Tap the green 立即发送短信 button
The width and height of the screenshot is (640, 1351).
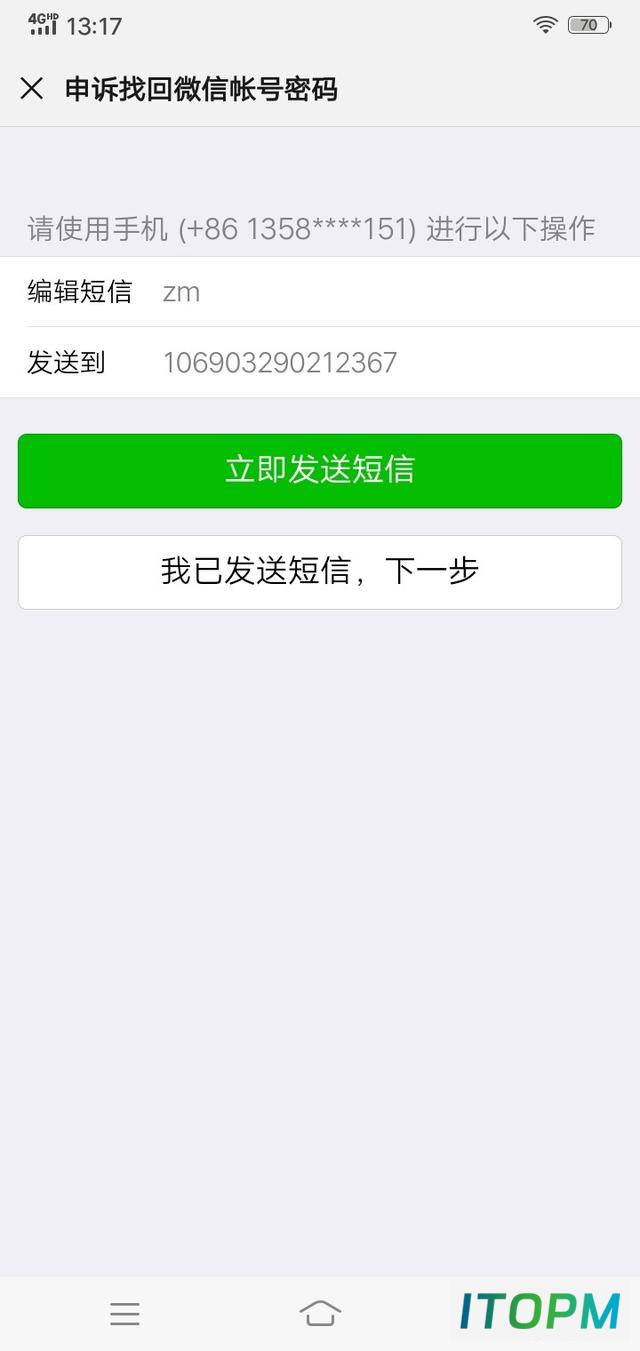pyautogui.click(x=320, y=471)
